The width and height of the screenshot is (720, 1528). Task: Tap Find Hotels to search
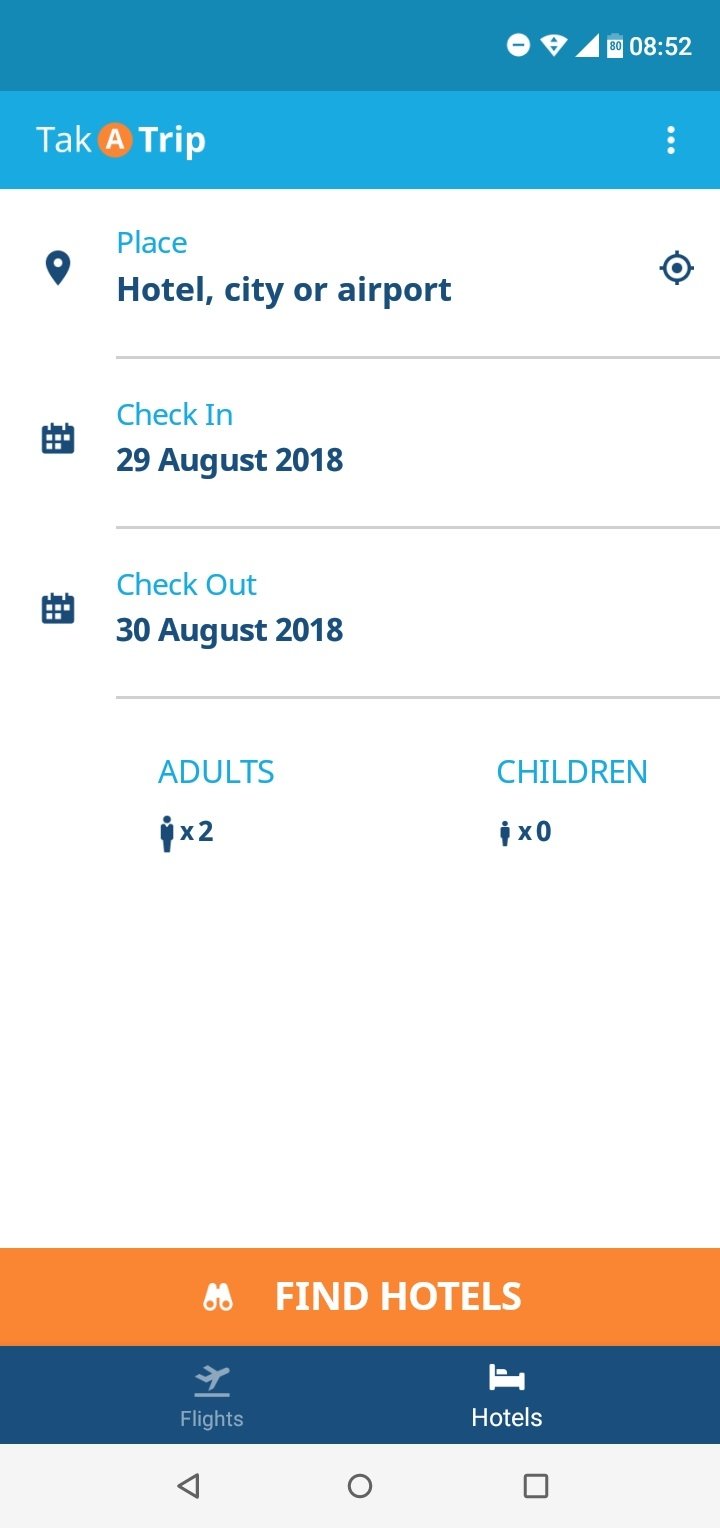click(360, 1297)
